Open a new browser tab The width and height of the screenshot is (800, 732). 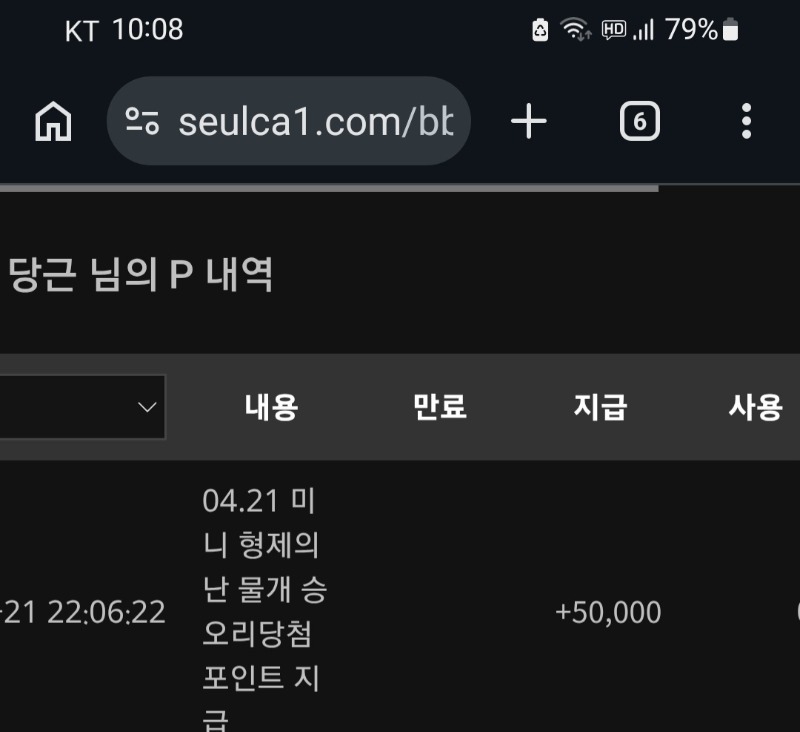[529, 122]
